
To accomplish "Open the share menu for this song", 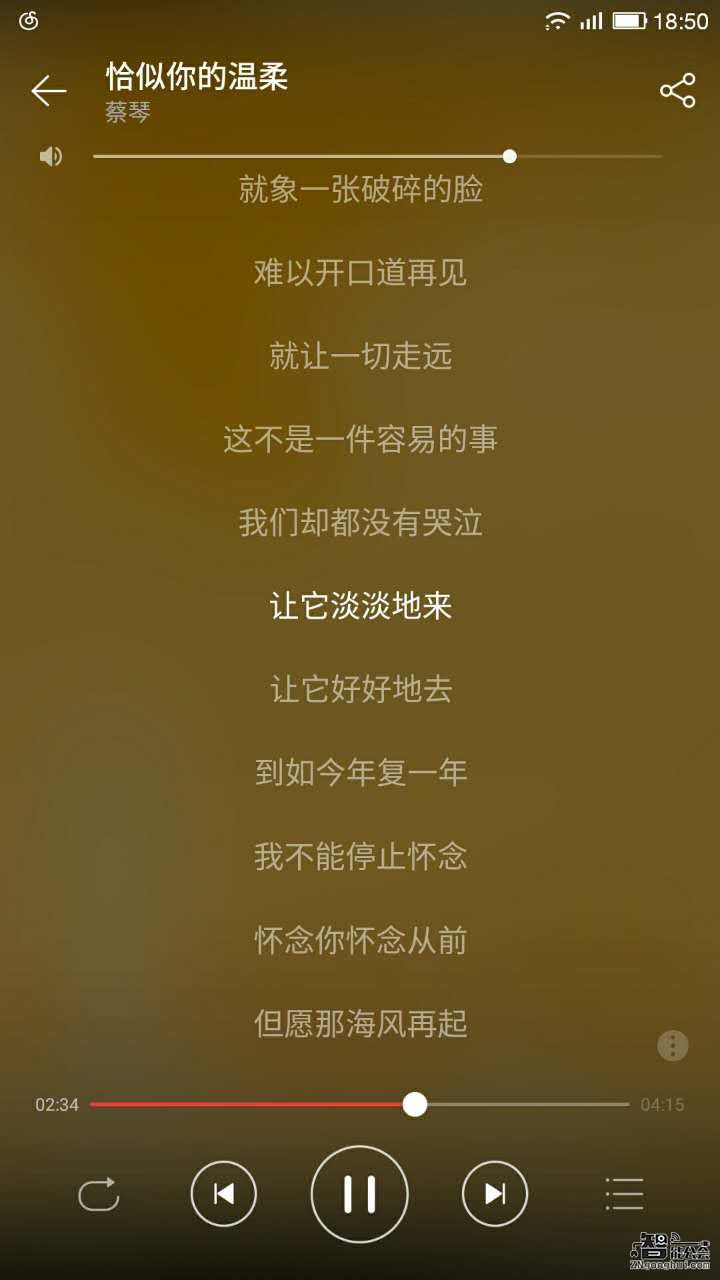I will coord(678,90).
